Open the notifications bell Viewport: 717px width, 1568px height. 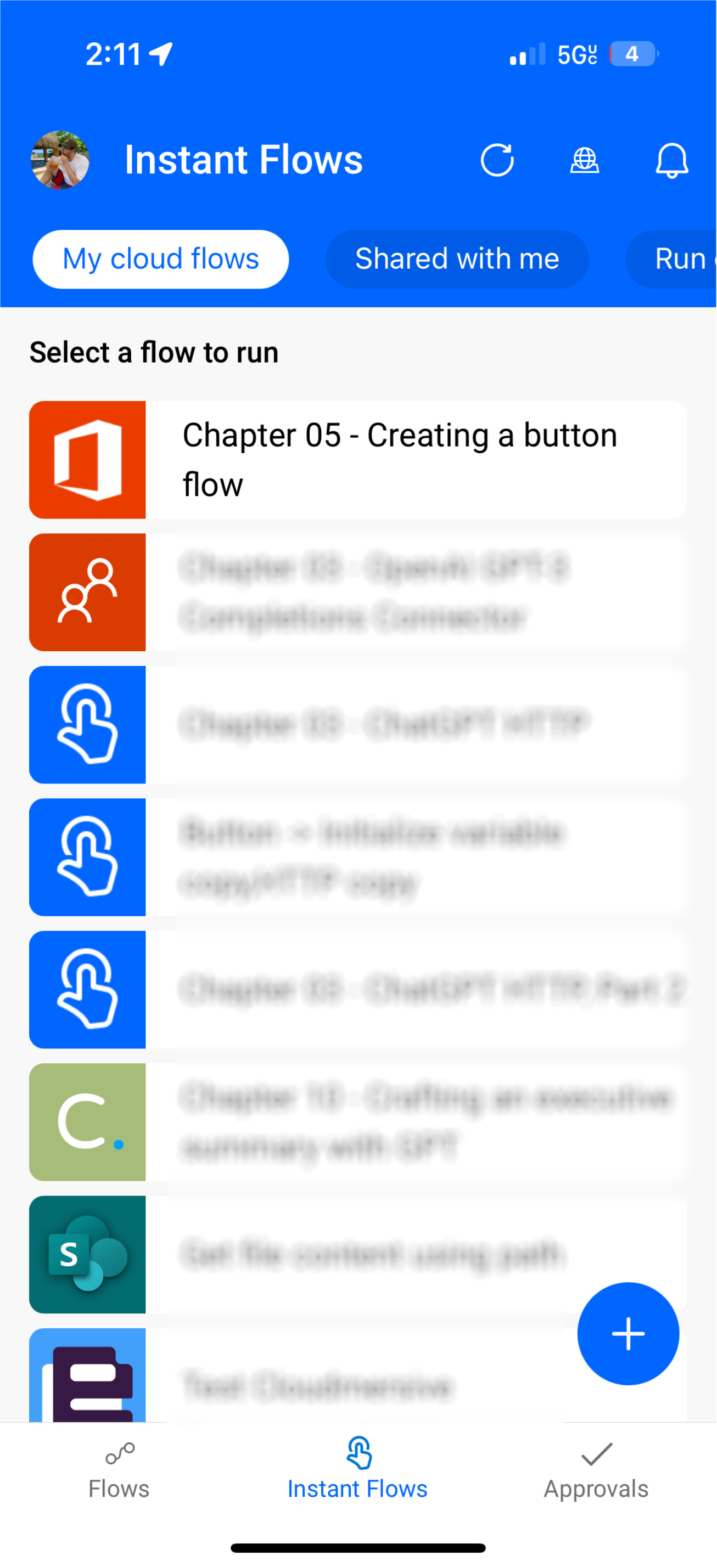[671, 160]
